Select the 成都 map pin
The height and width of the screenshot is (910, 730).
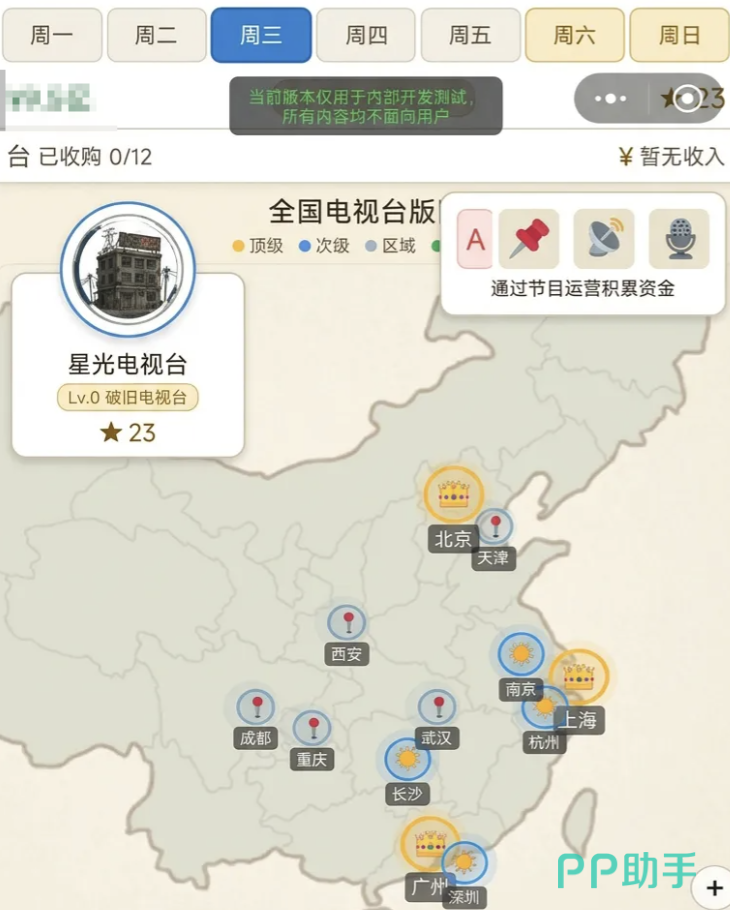(x=256, y=708)
